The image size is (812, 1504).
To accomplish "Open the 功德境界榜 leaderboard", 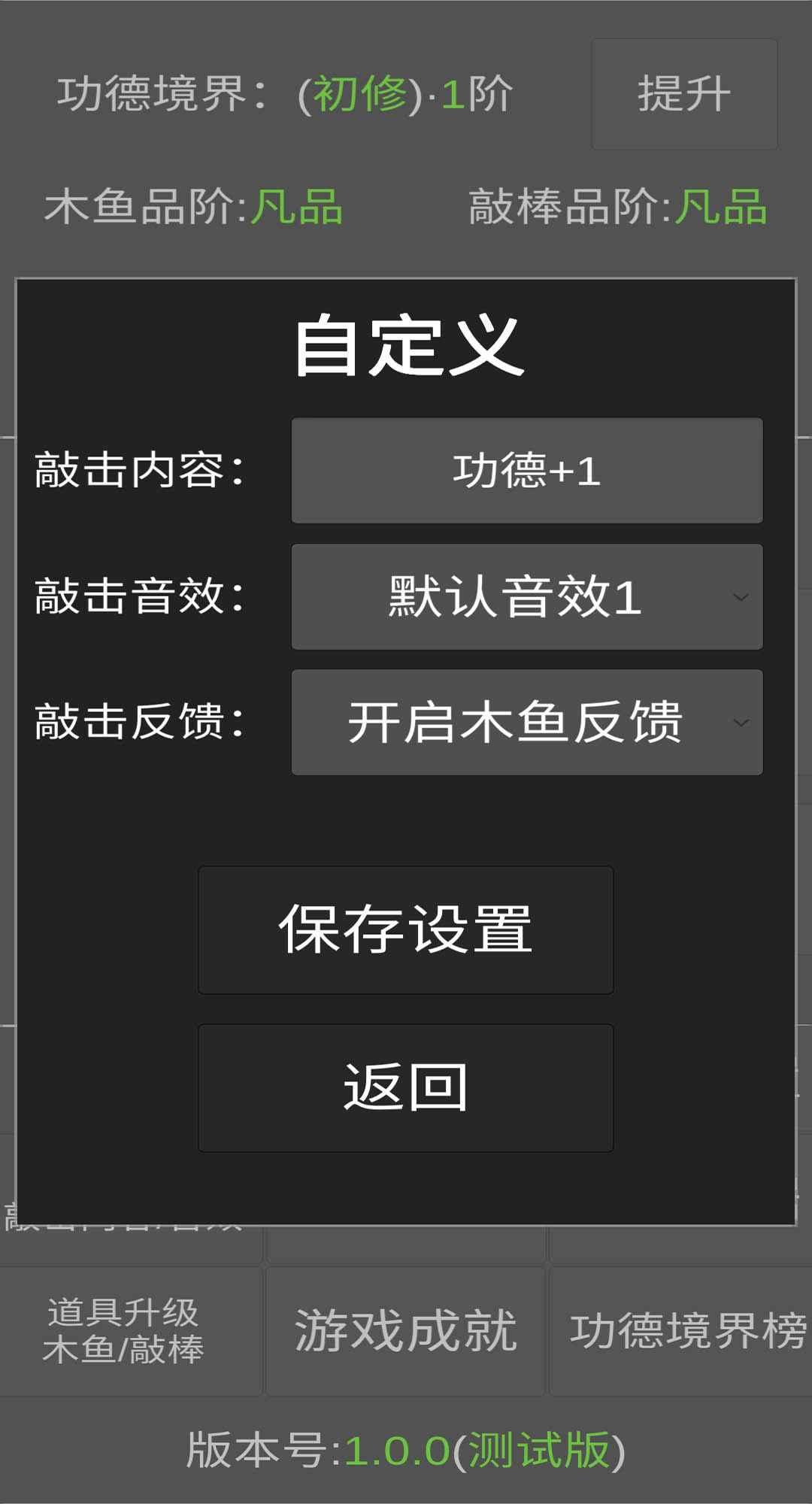I will point(684,1331).
